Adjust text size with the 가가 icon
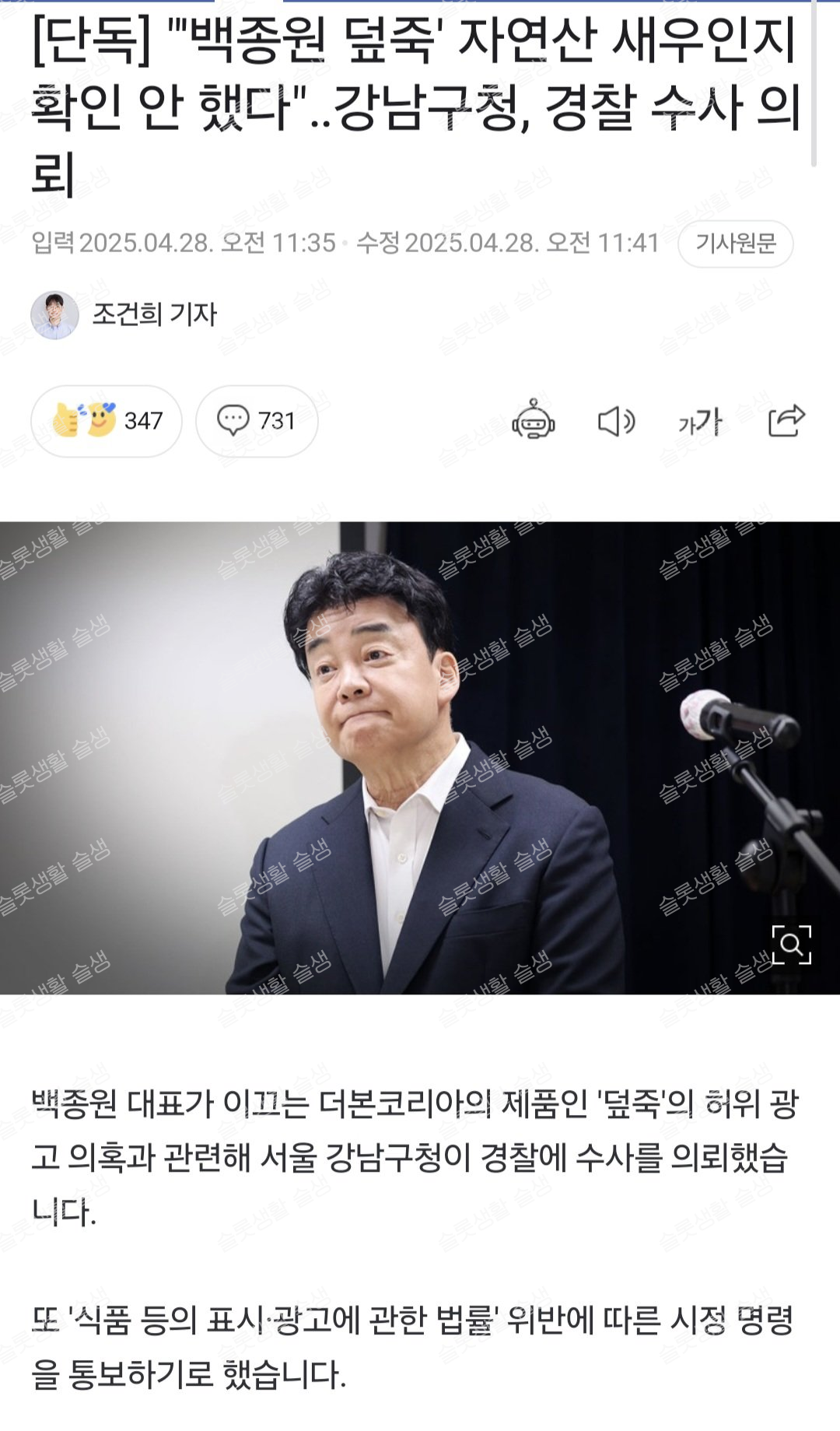This screenshot has width=840, height=1431. 700,422
